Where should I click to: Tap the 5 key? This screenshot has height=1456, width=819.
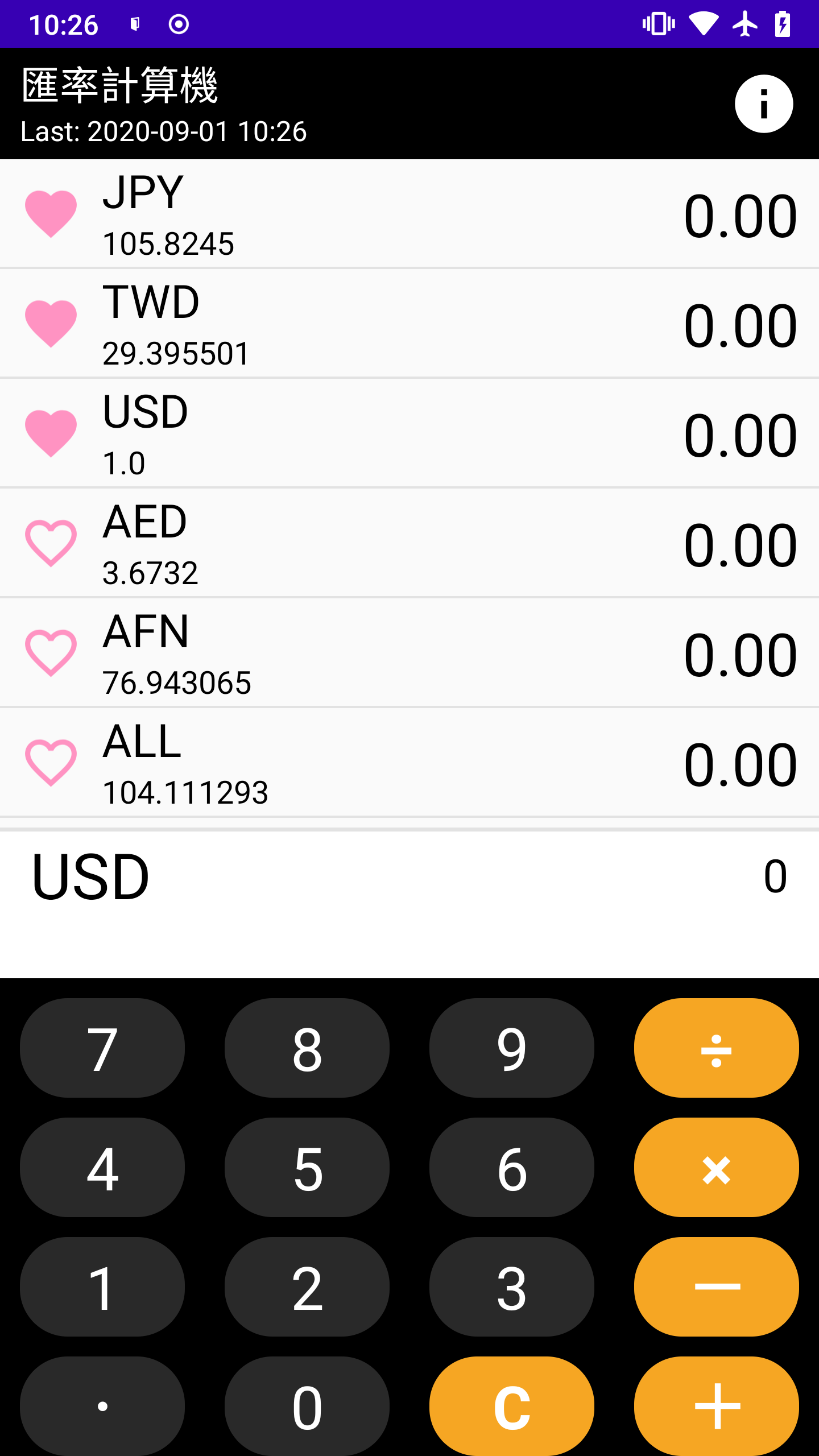307,1167
